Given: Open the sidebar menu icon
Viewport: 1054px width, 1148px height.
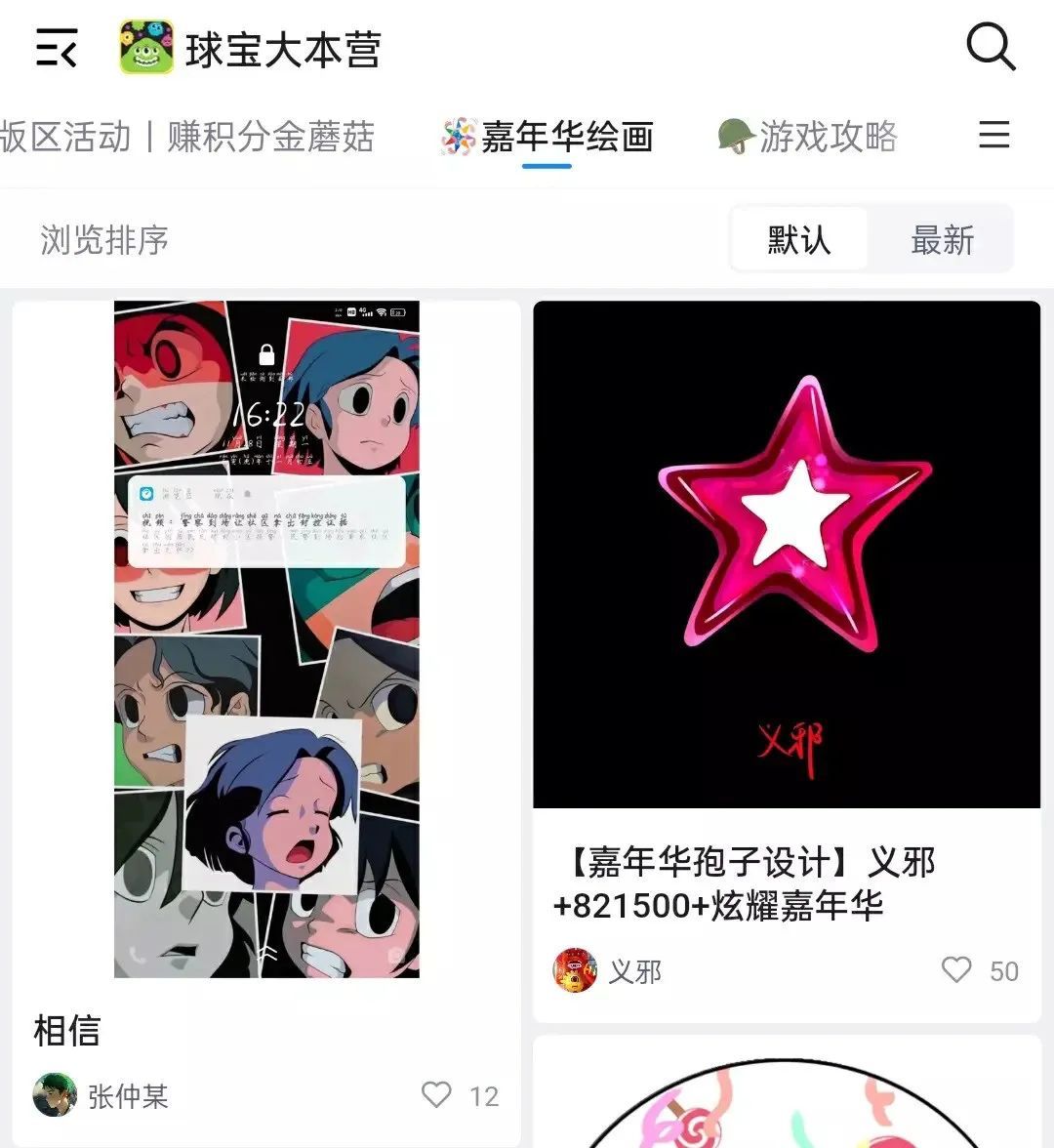Looking at the screenshot, I should (56, 46).
